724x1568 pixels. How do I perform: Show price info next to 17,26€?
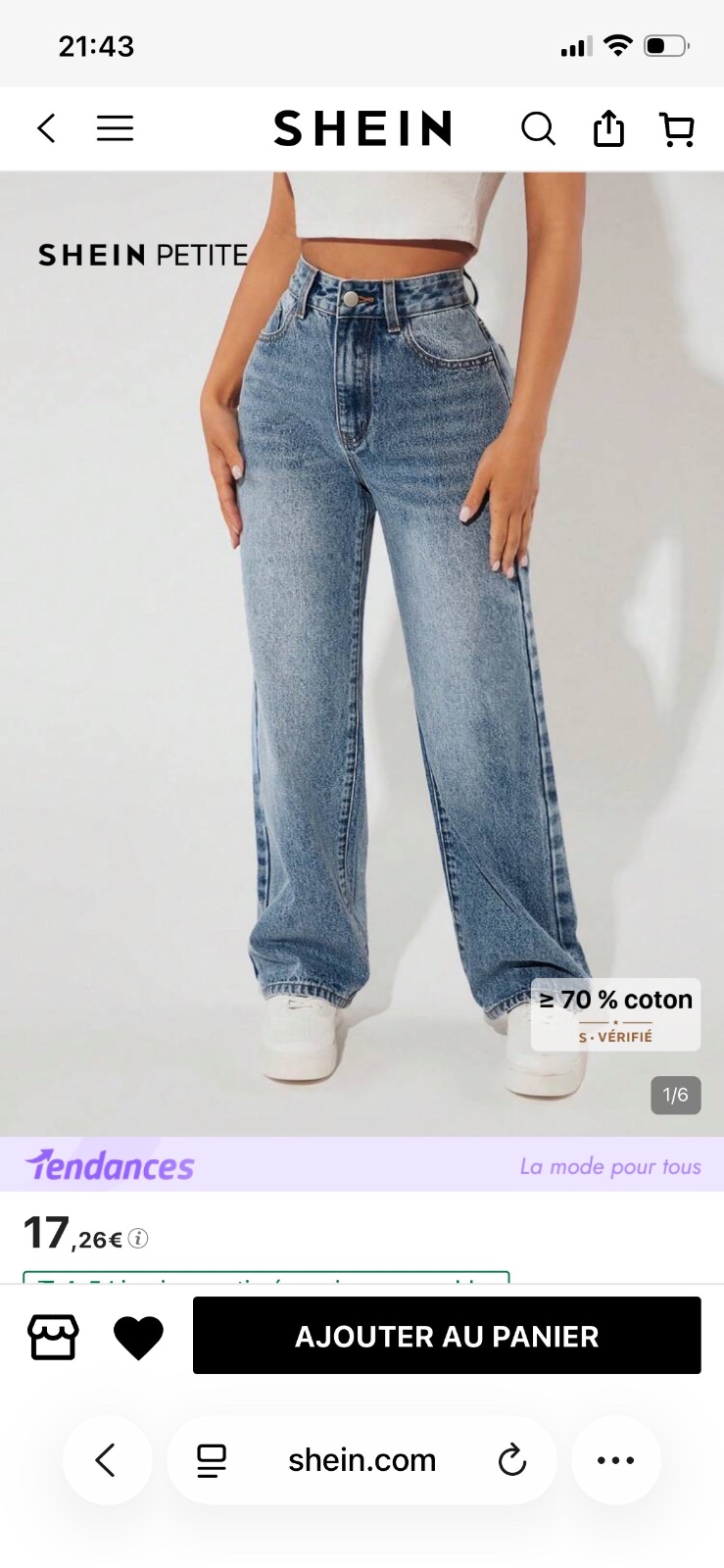[x=139, y=1239]
